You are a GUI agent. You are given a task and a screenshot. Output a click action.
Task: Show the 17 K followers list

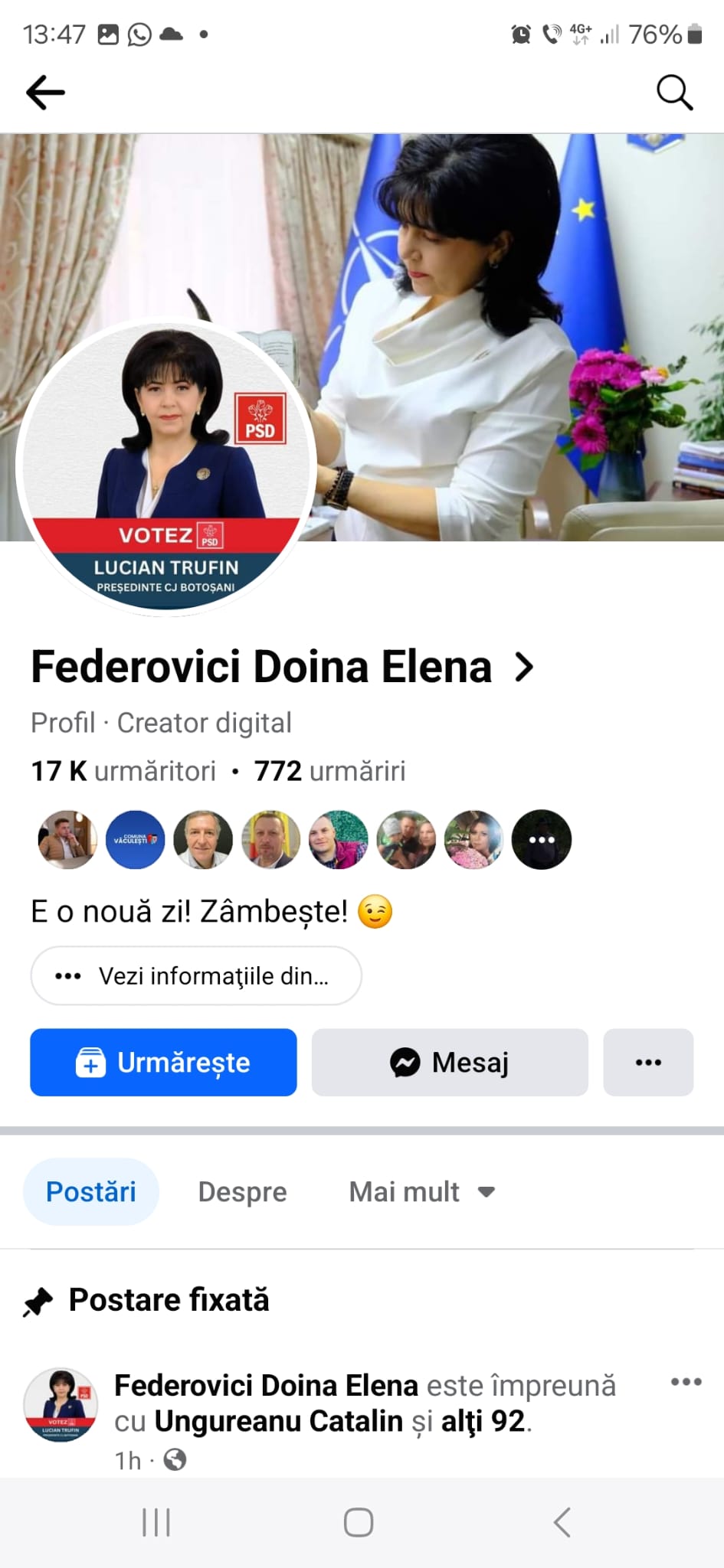123,771
